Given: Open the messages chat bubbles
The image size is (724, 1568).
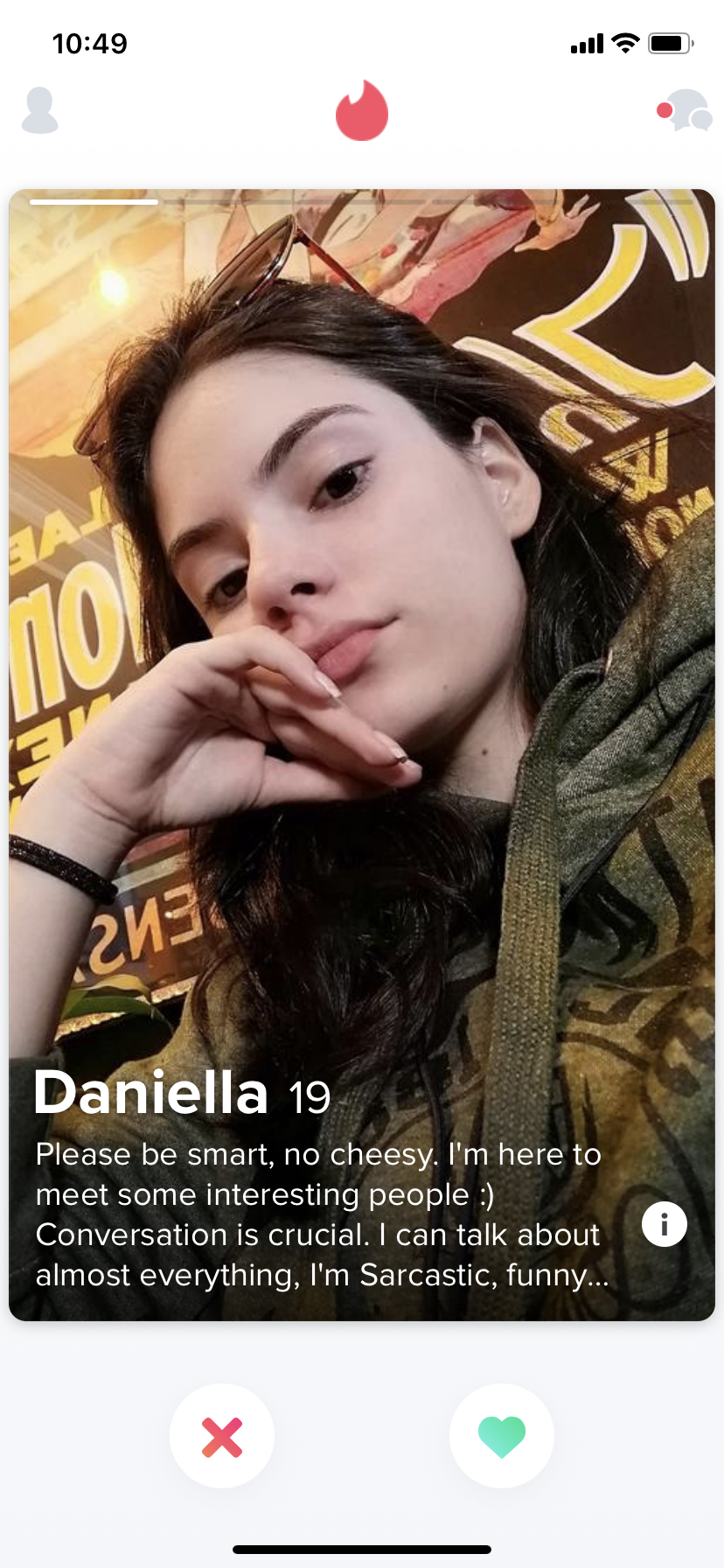Looking at the screenshot, I should (x=686, y=110).
